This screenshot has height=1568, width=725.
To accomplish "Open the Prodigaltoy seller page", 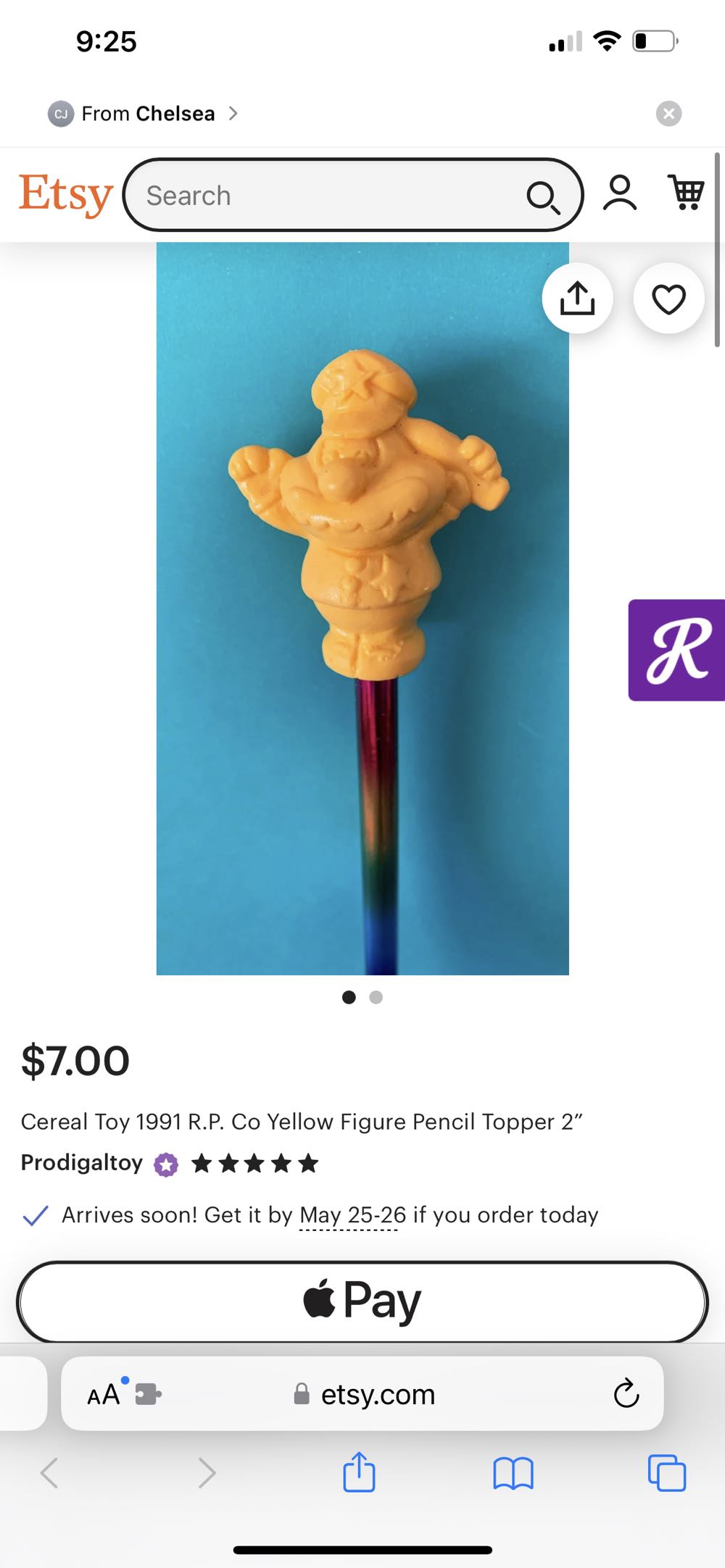I will click(x=82, y=1163).
